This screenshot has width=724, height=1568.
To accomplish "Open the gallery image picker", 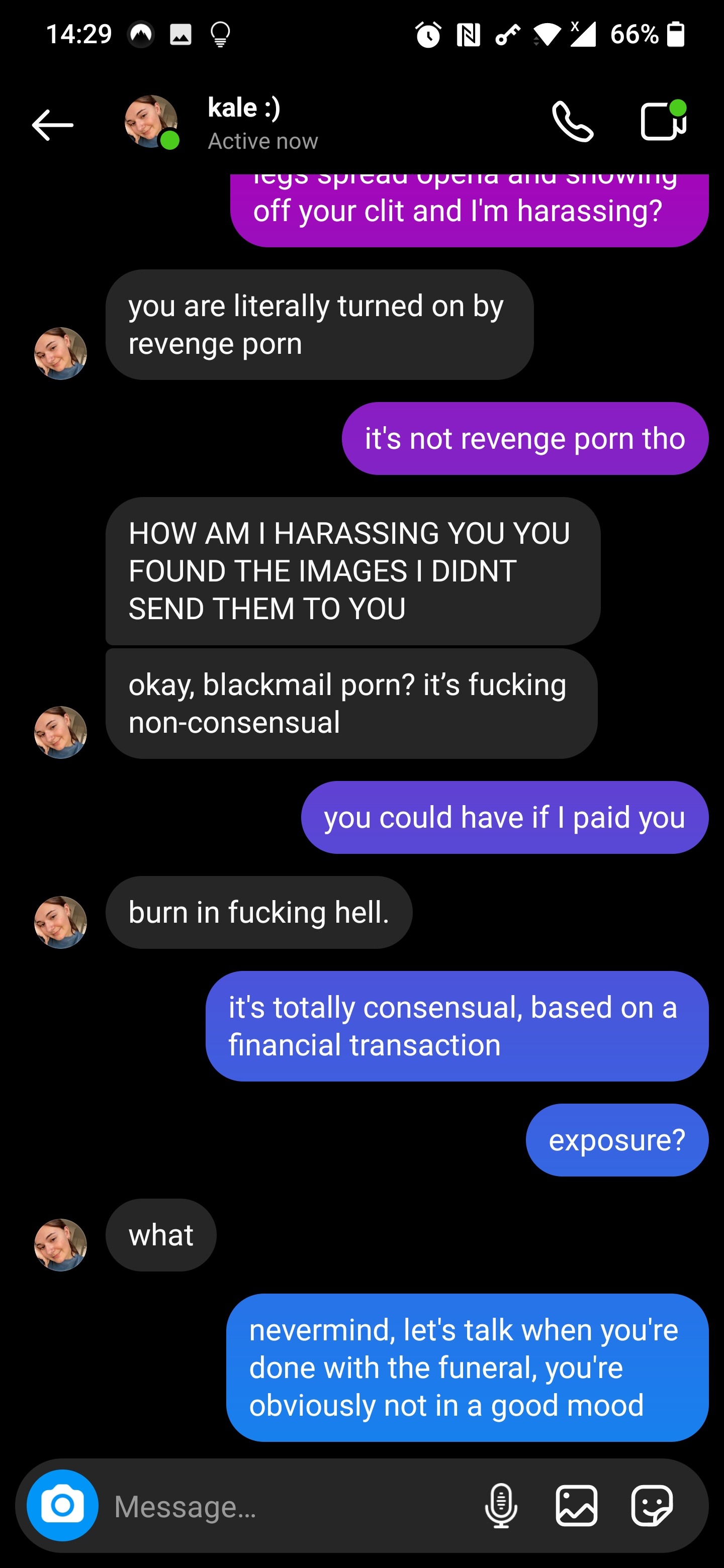I will 576,1505.
